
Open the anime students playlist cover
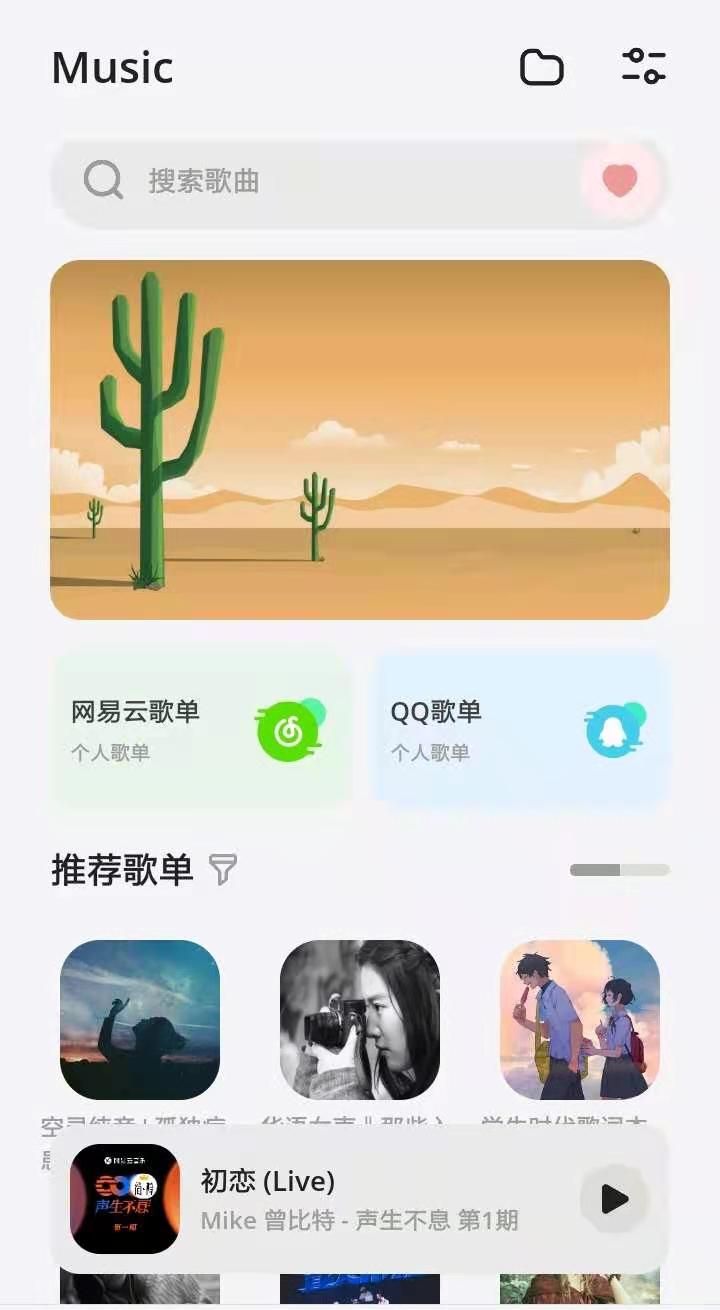(580, 1019)
